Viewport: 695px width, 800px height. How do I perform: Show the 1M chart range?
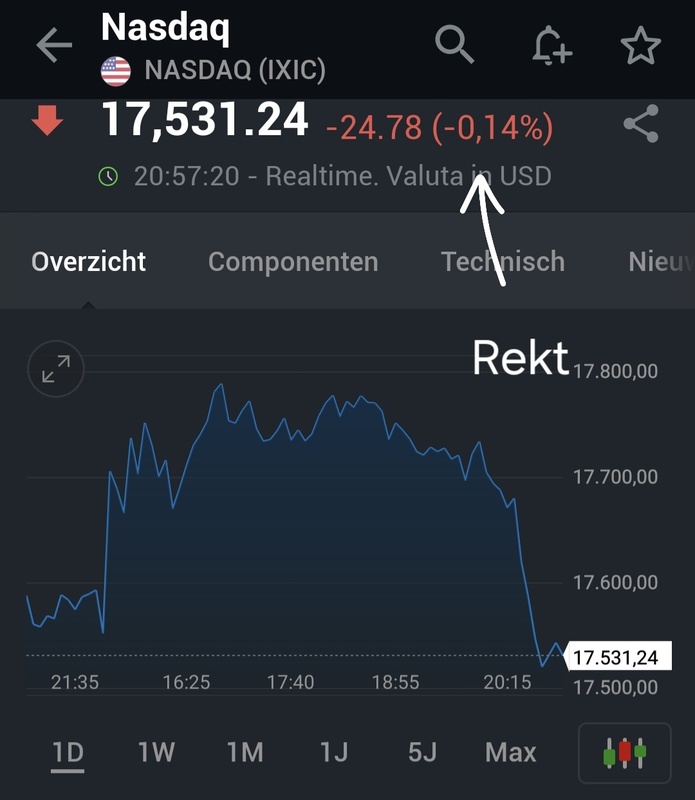(244, 752)
